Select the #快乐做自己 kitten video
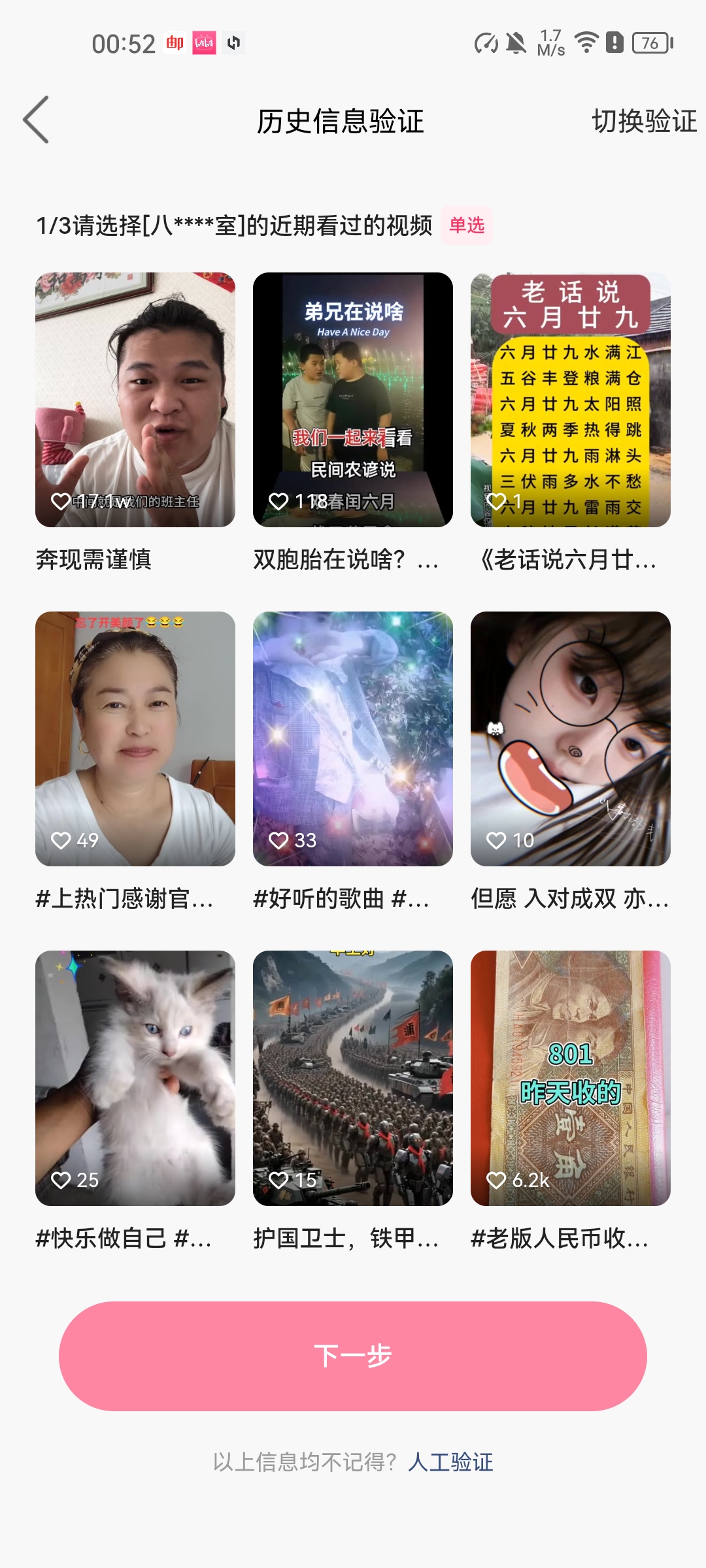 135,1078
